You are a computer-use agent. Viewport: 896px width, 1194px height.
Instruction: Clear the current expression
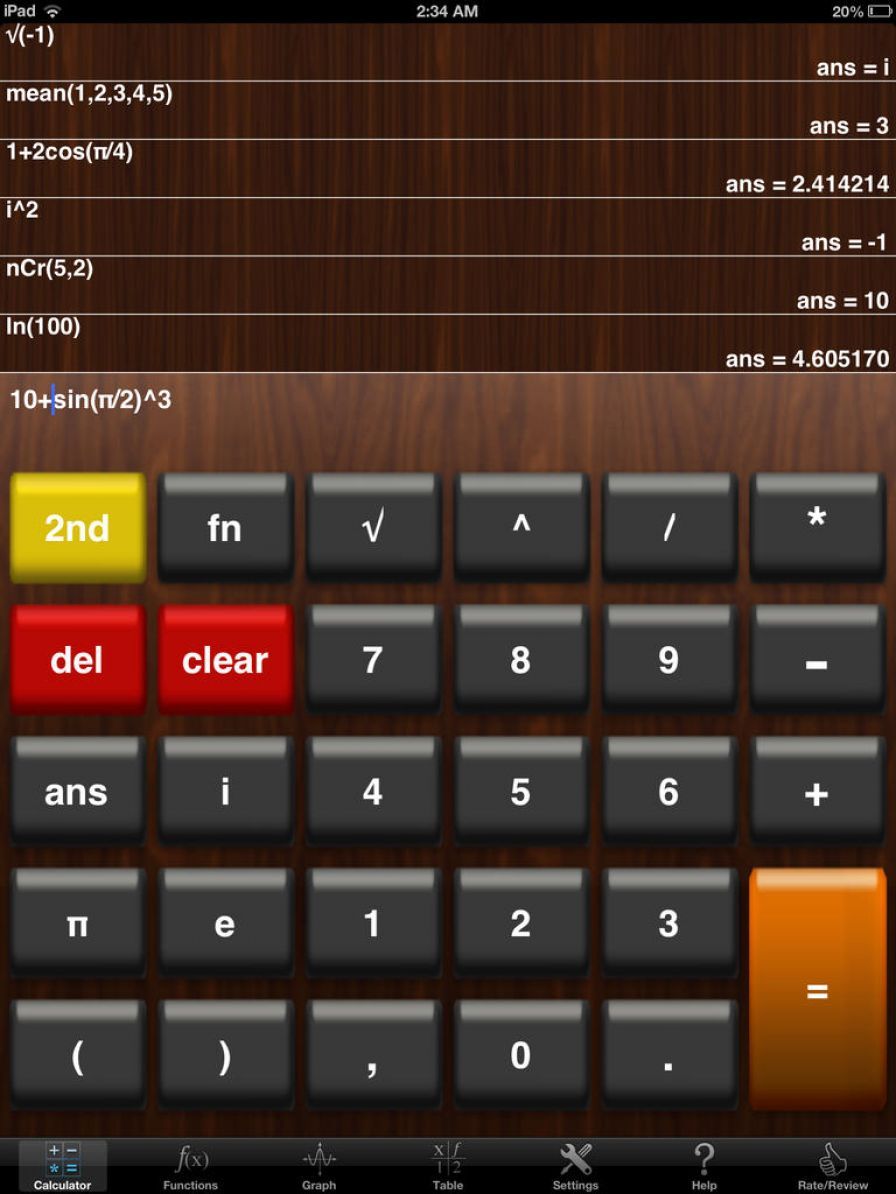225,659
